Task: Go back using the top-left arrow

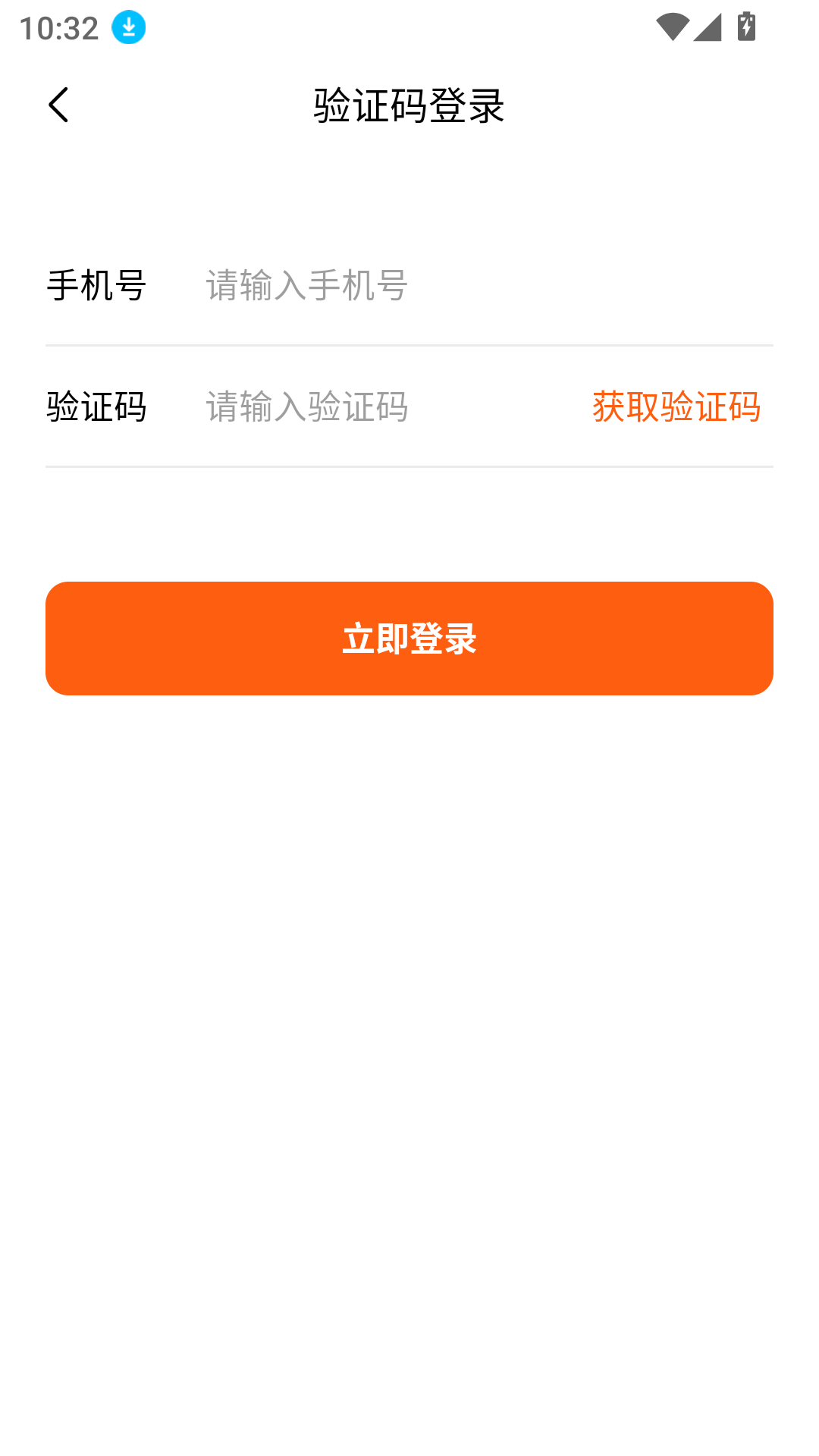Action: [x=58, y=105]
